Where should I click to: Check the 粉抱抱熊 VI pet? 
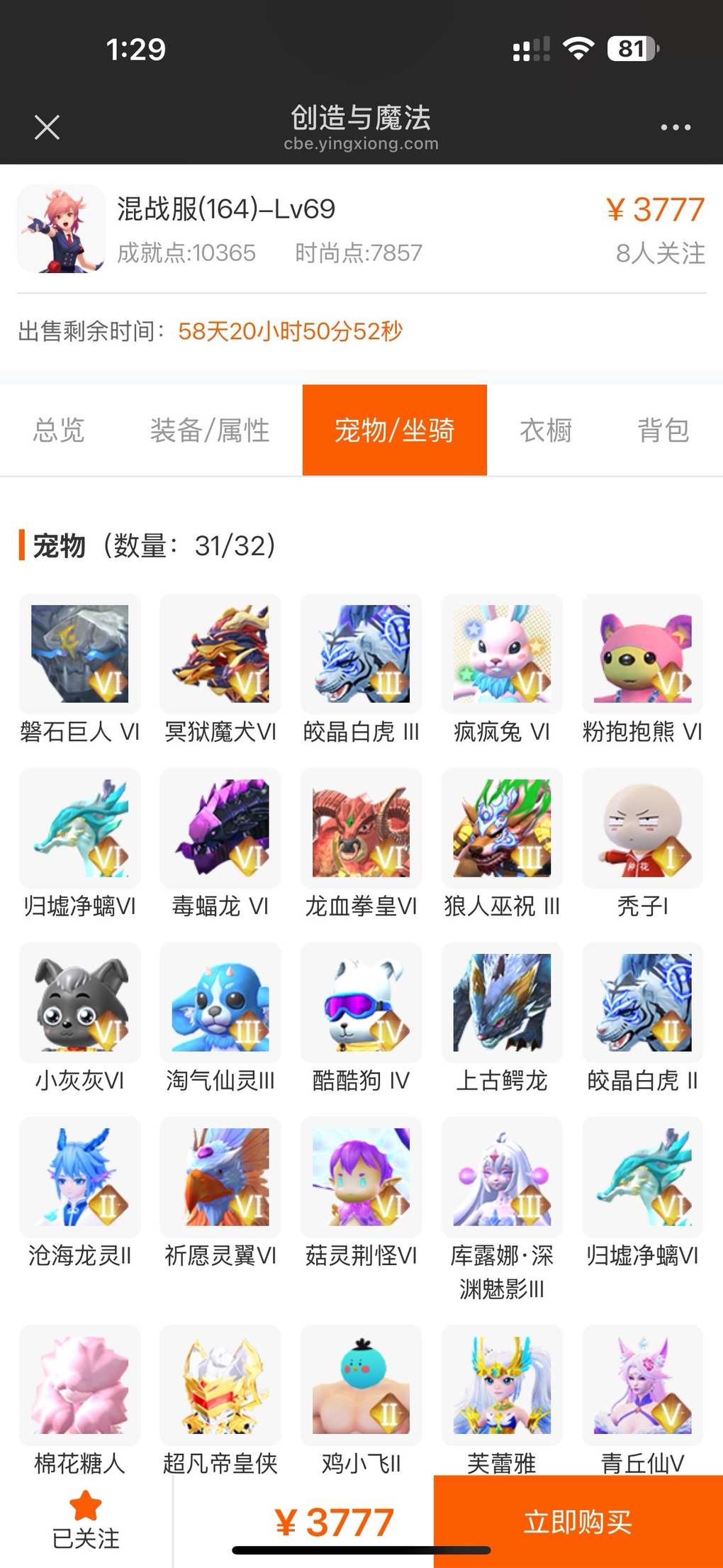click(642, 654)
